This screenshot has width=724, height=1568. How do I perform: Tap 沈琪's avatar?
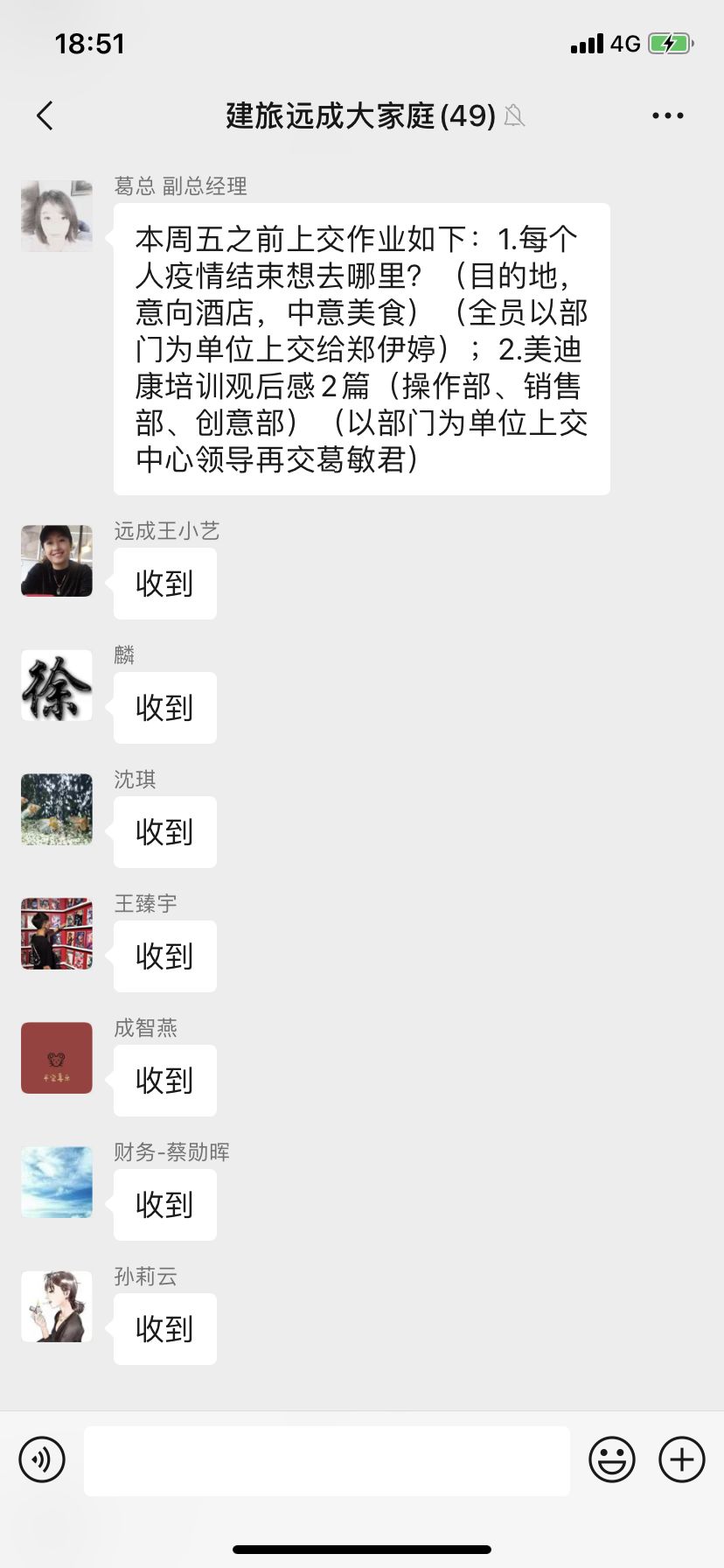57,809
